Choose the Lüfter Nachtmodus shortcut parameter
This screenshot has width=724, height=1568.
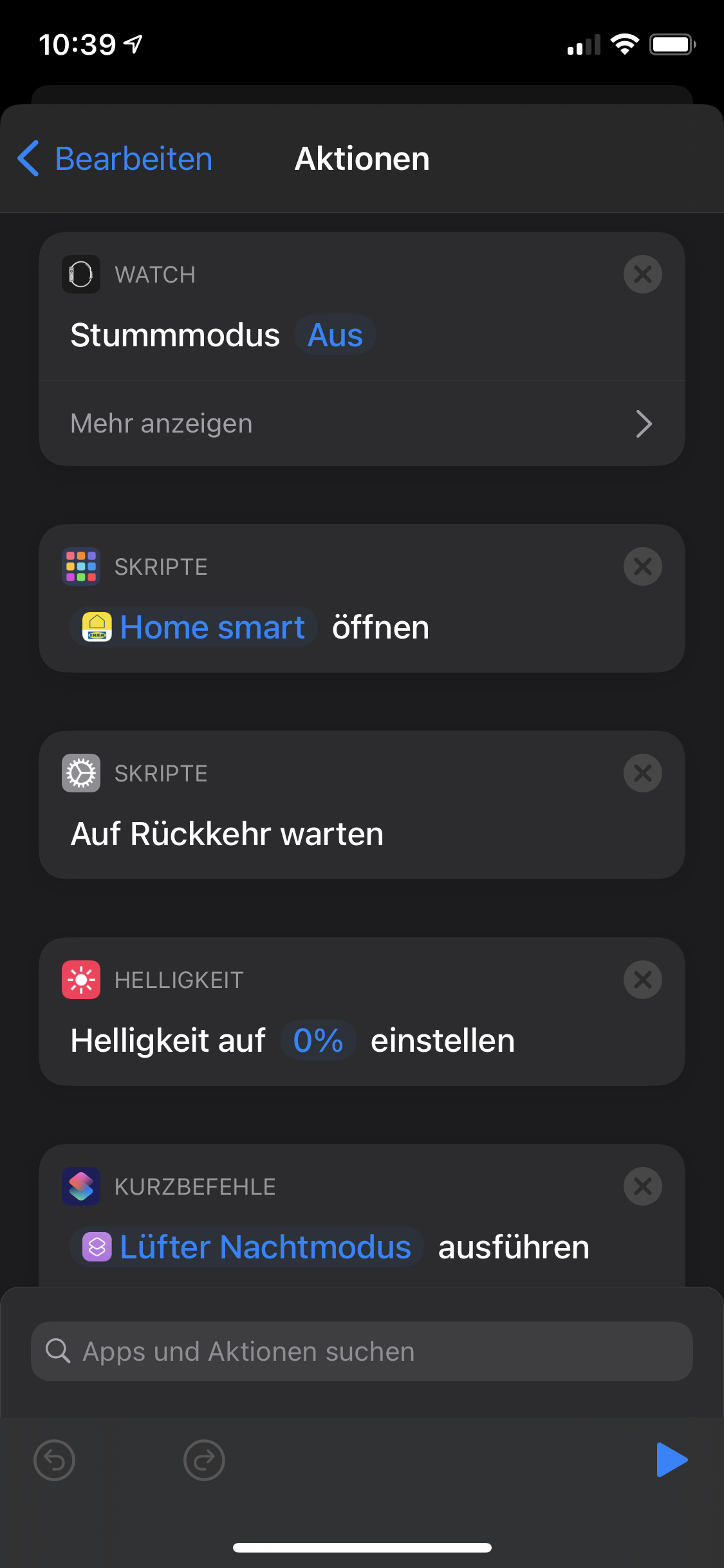pyautogui.click(x=246, y=1247)
